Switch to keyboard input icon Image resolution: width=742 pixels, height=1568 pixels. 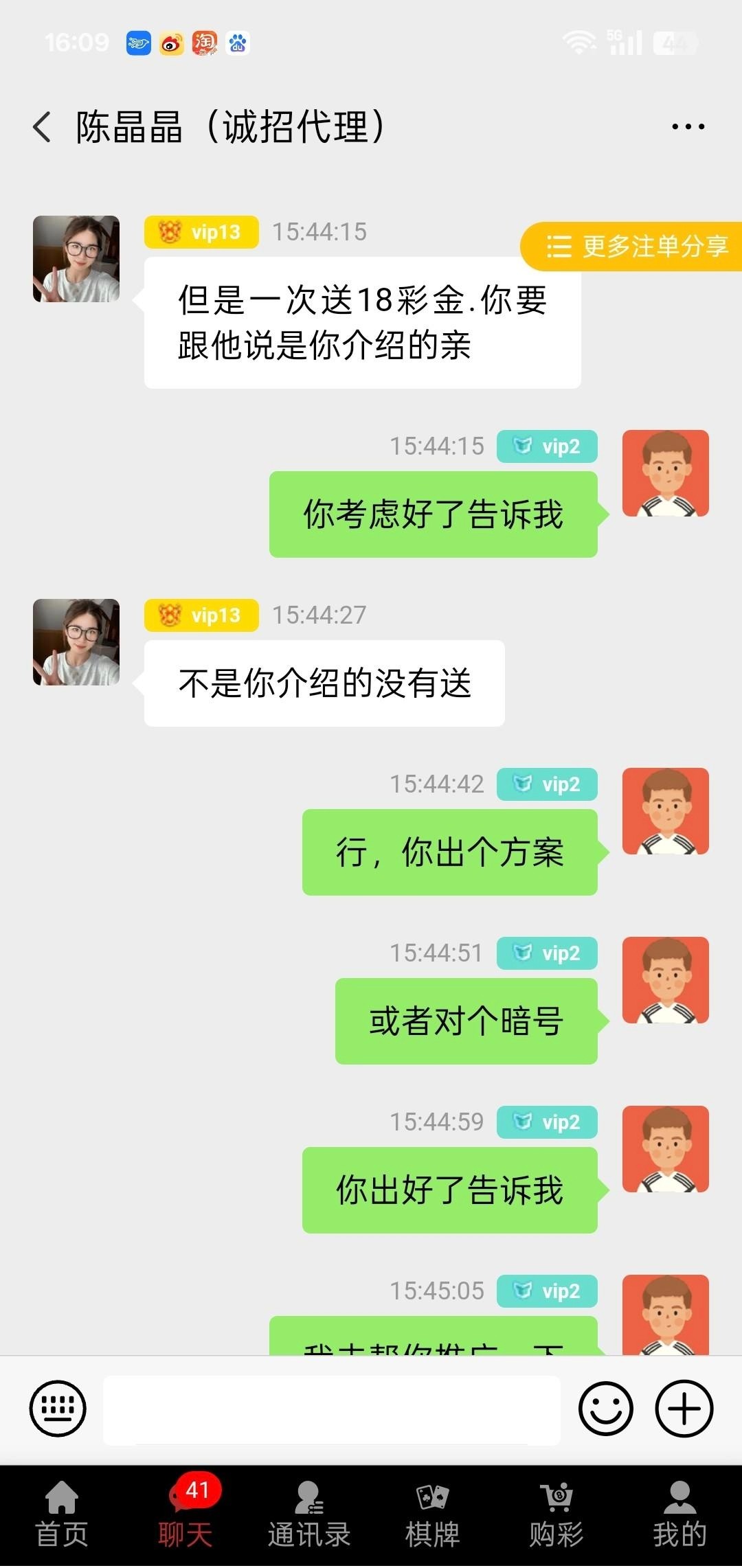click(58, 1408)
